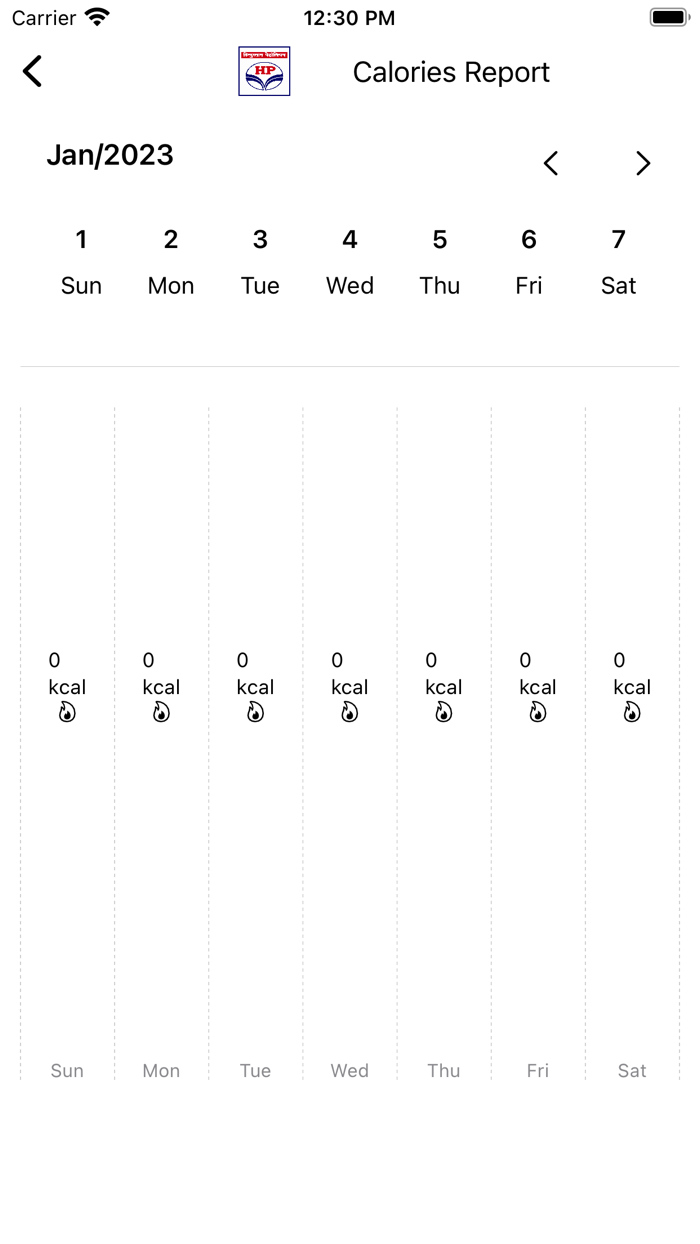Select Wednesday the 4th
700x1244 pixels.
pyautogui.click(x=350, y=262)
